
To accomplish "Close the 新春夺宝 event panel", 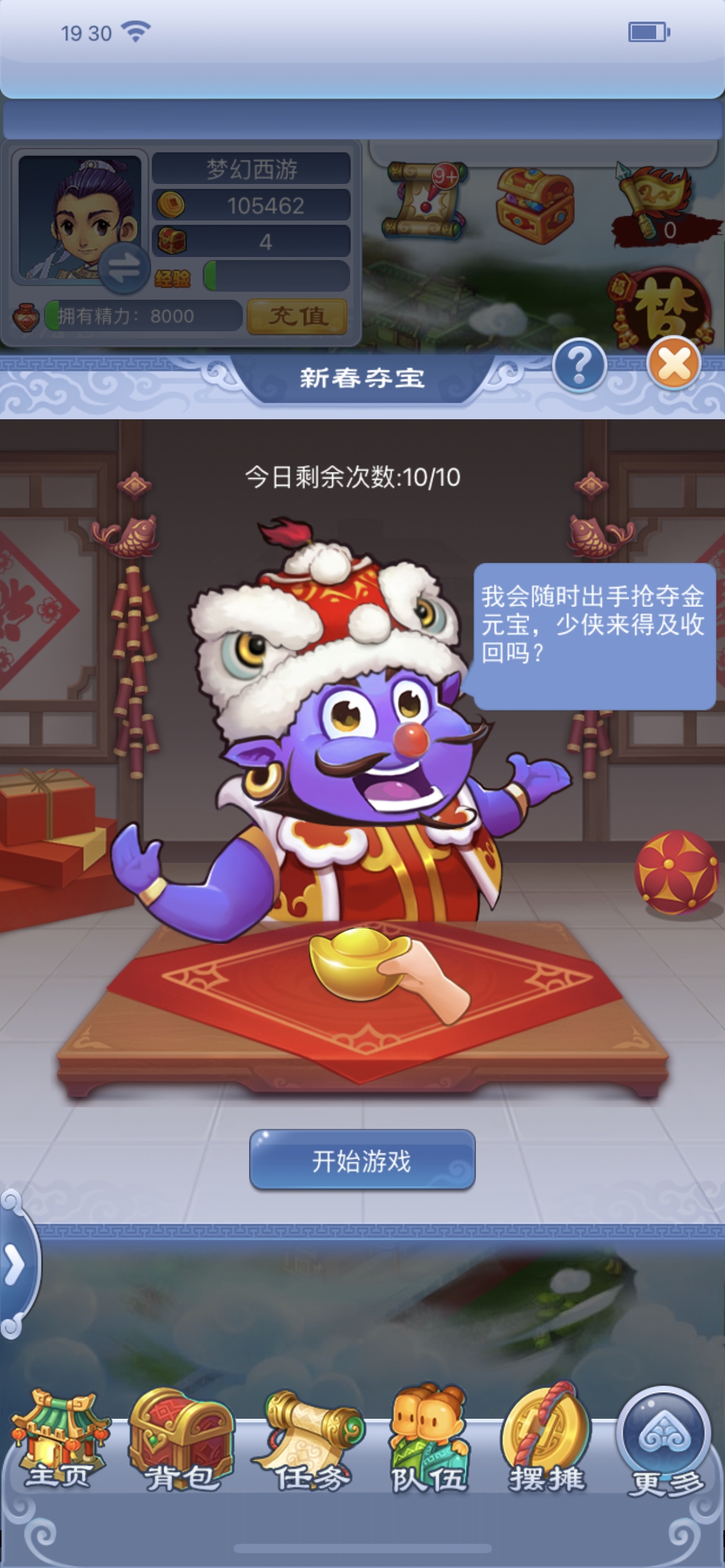I will pyautogui.click(x=674, y=364).
